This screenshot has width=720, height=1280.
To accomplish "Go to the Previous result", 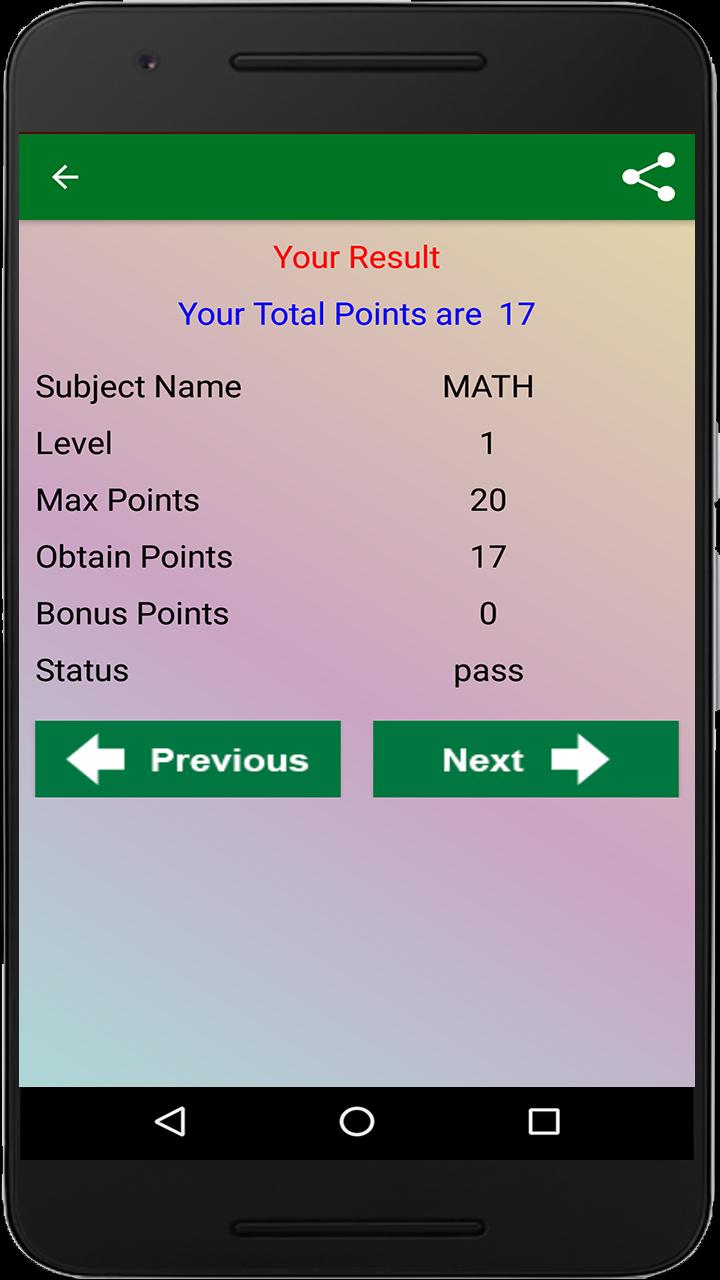I will pos(188,759).
